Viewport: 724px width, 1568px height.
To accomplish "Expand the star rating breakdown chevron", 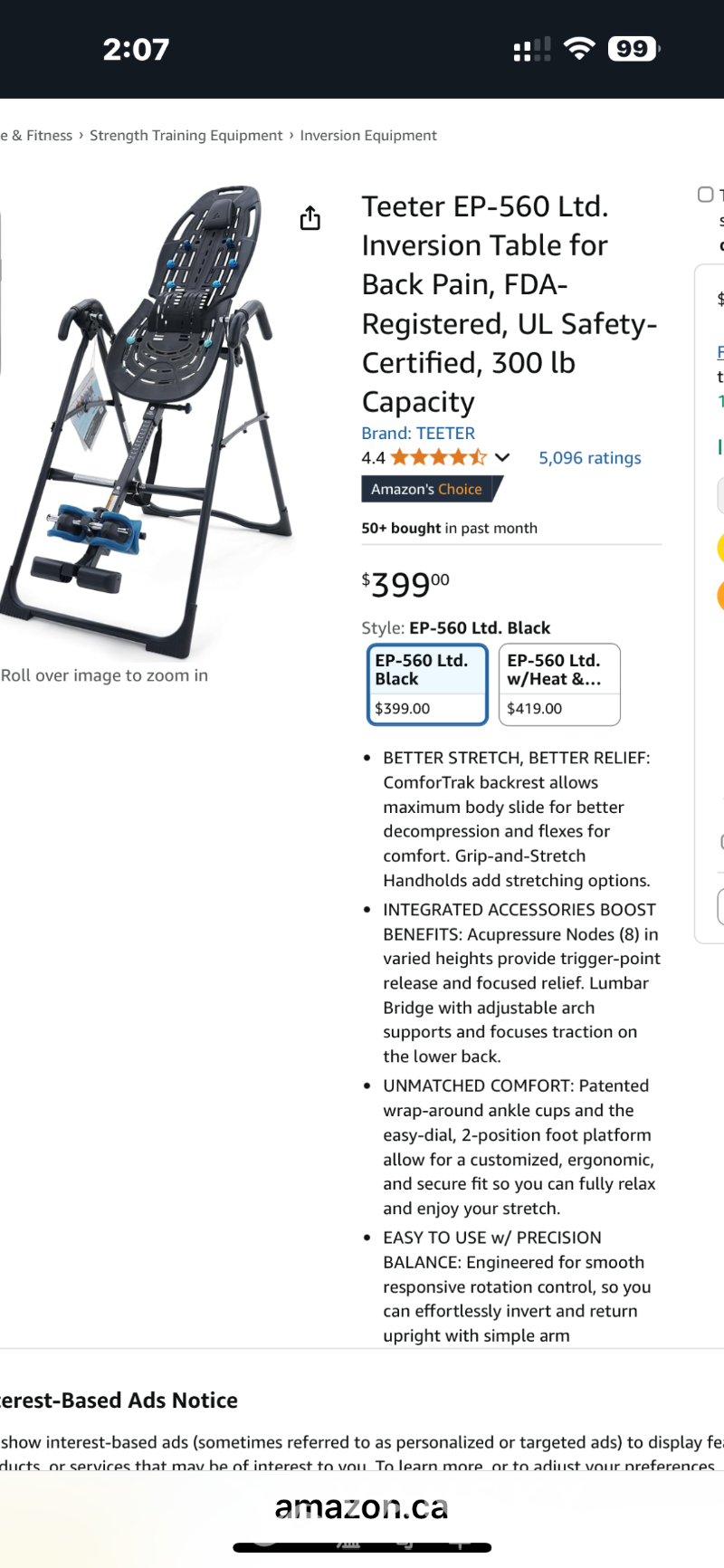I will [502, 458].
